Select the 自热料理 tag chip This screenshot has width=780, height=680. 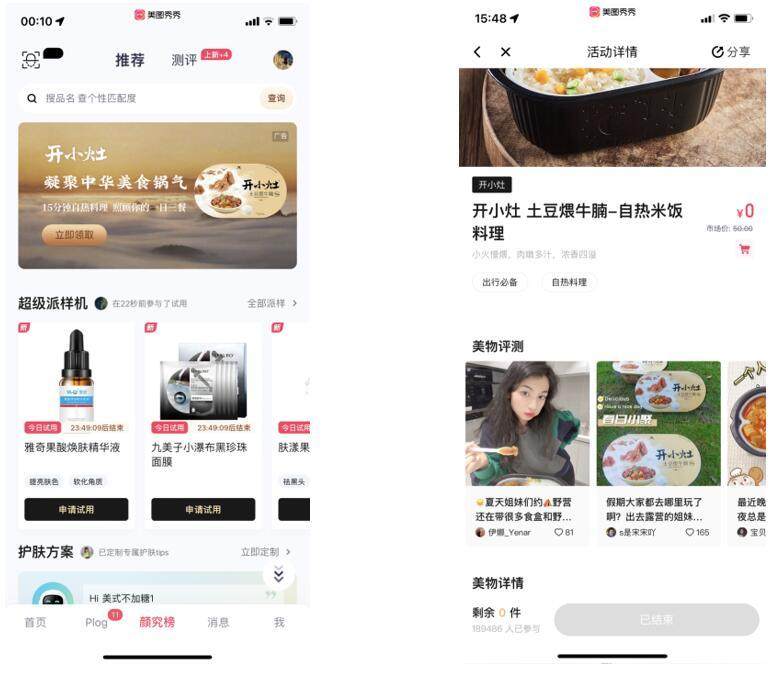[x=570, y=282]
